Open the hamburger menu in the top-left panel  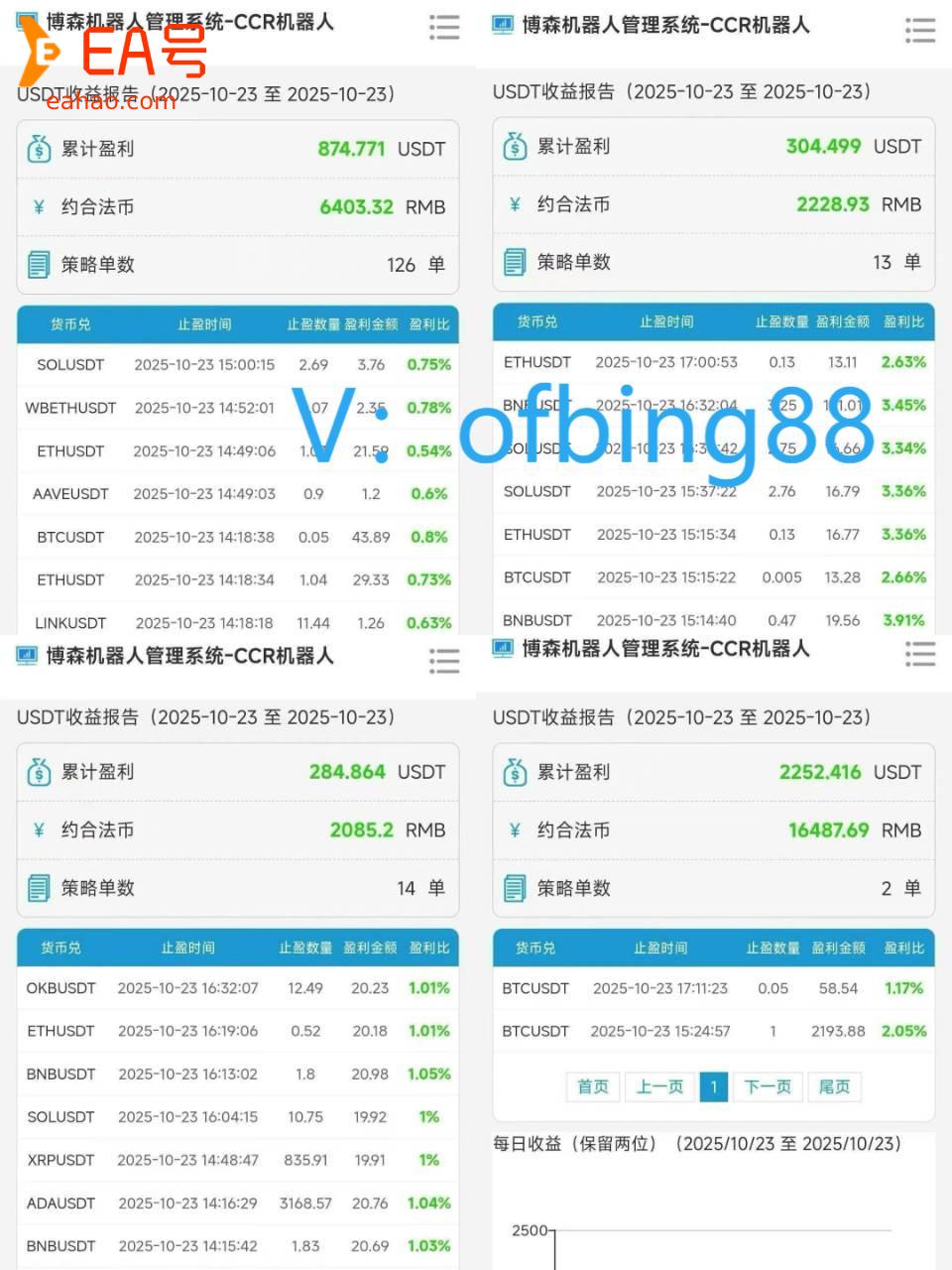pyautogui.click(x=444, y=28)
